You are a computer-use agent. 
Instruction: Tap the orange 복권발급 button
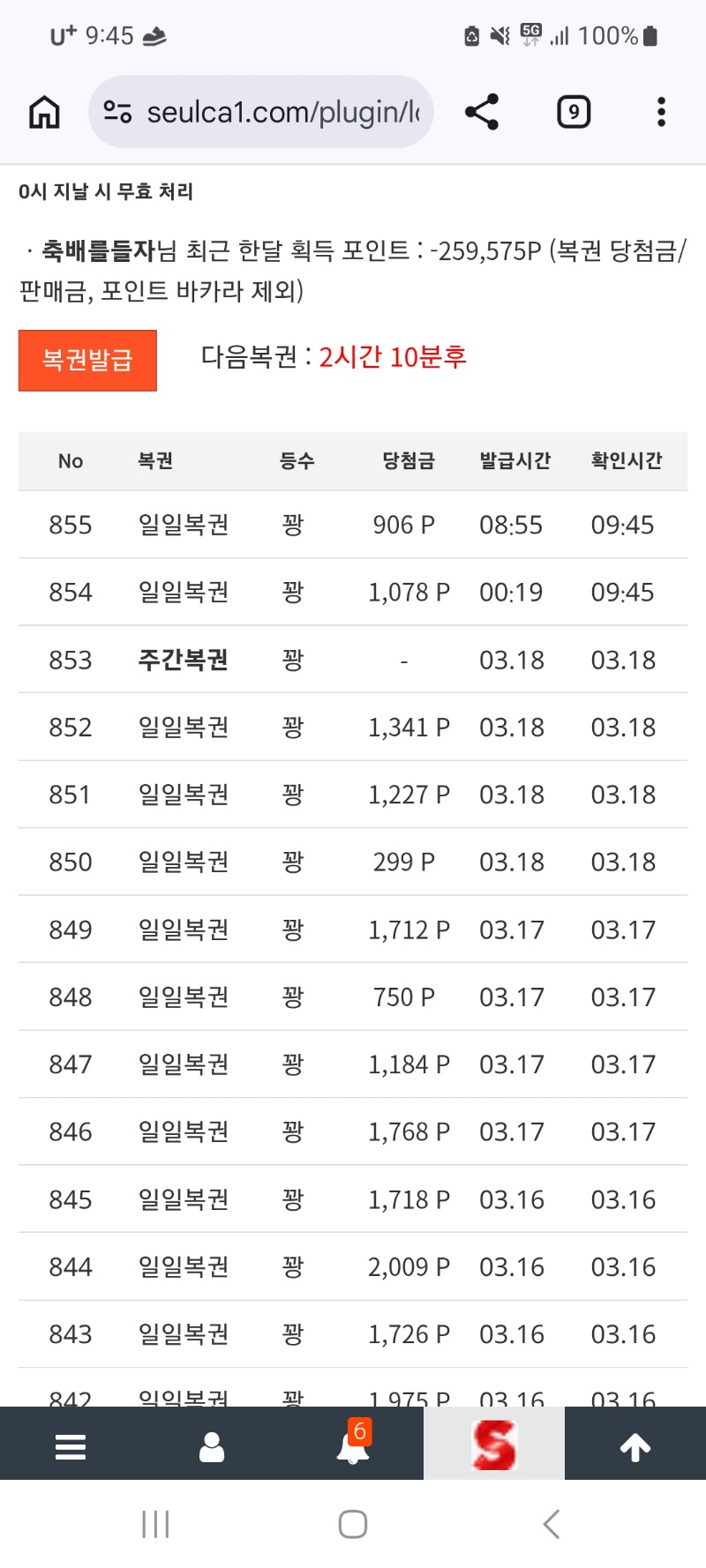coord(87,360)
